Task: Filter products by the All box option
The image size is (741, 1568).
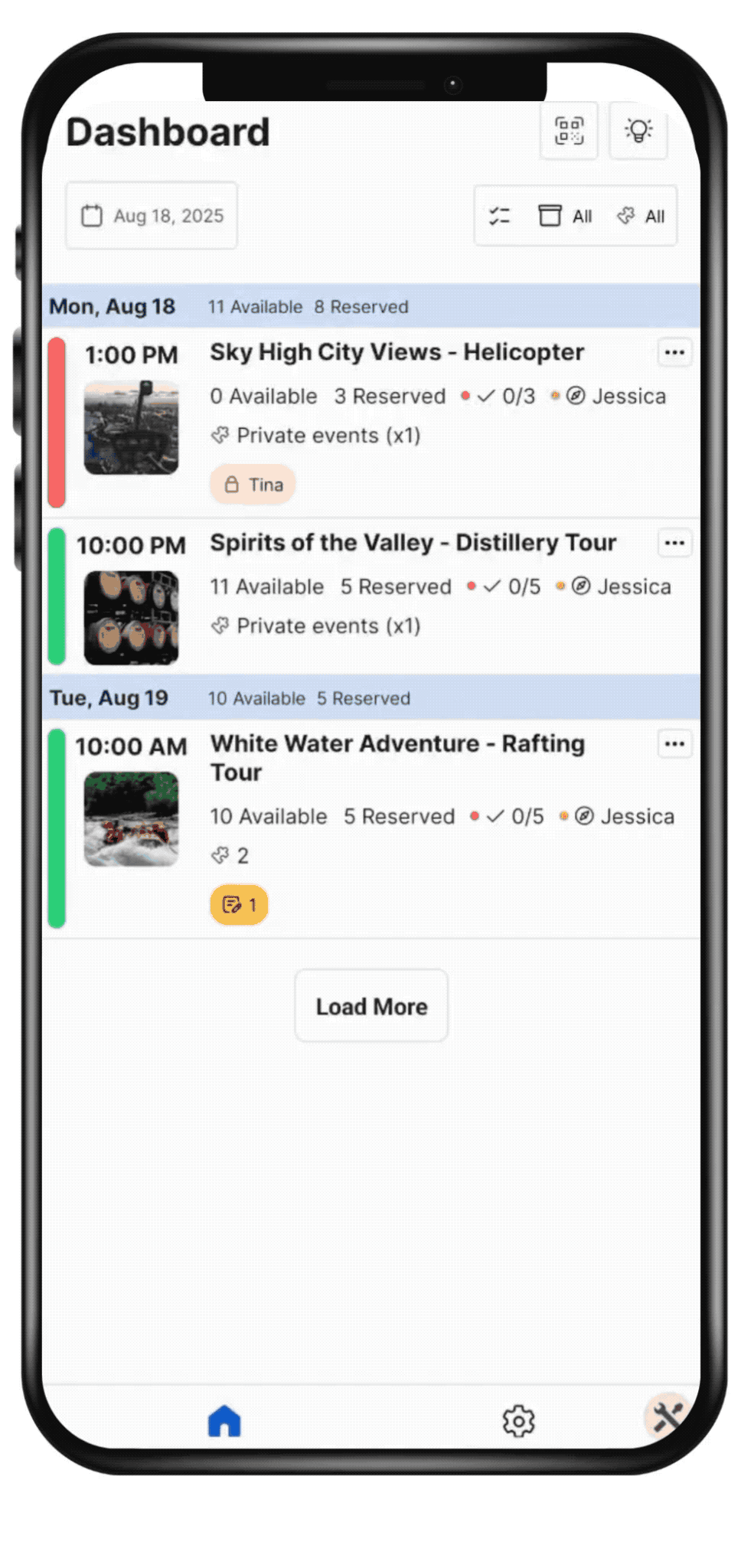Action: (x=565, y=216)
